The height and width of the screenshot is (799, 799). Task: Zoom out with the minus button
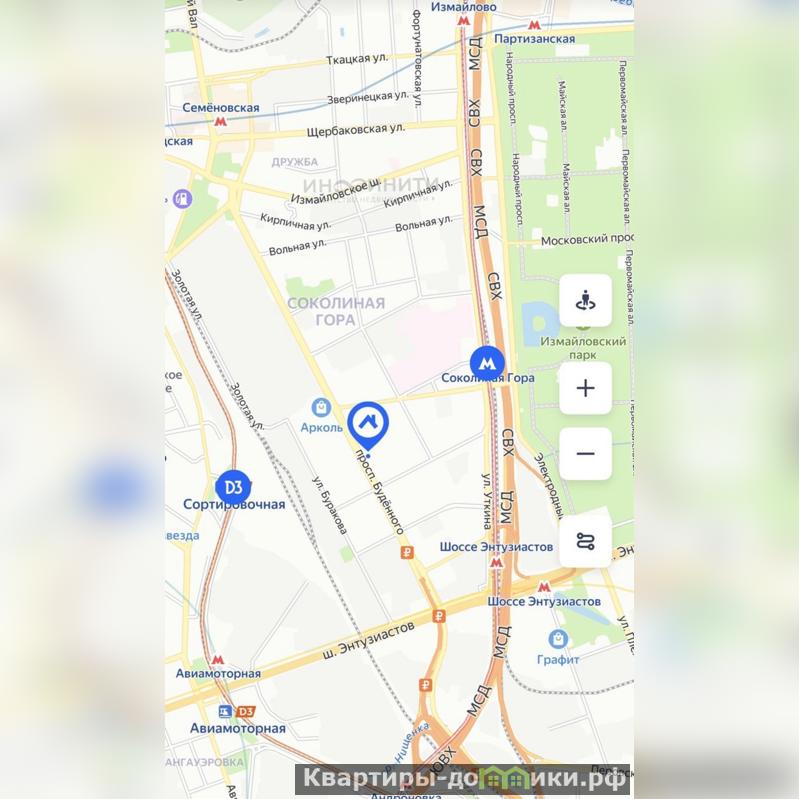point(585,454)
